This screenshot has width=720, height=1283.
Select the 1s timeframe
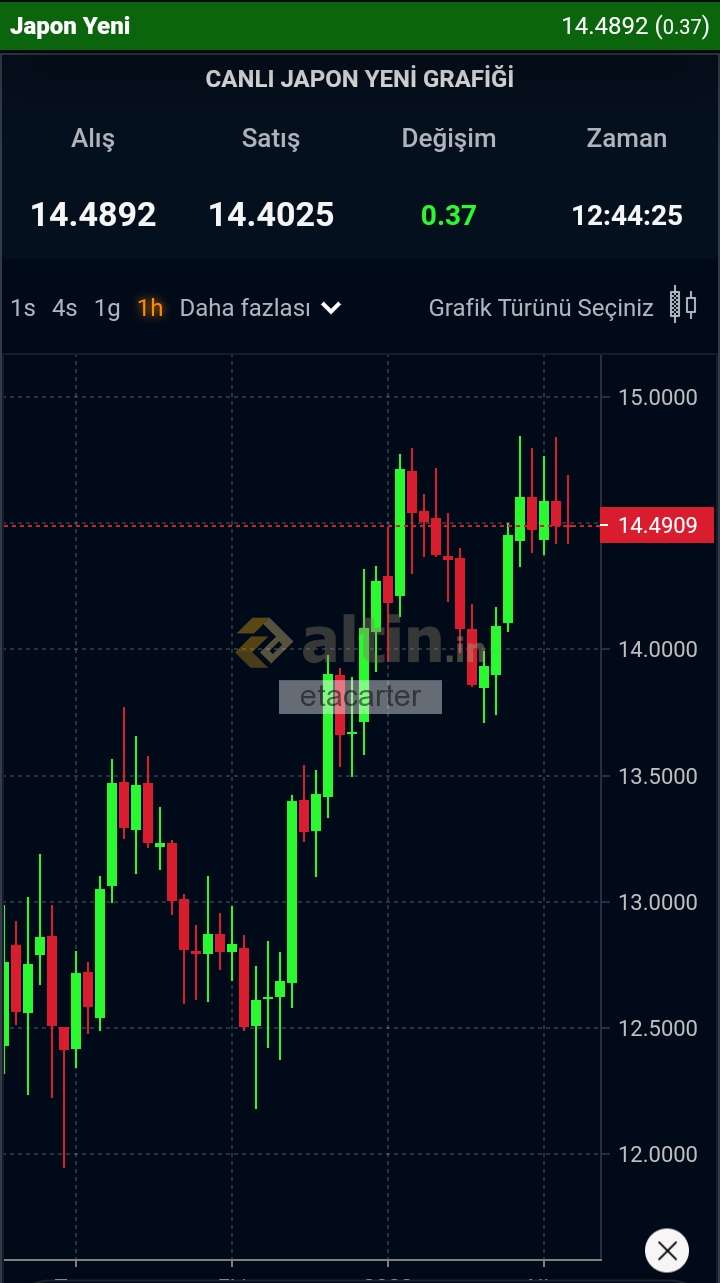click(23, 308)
